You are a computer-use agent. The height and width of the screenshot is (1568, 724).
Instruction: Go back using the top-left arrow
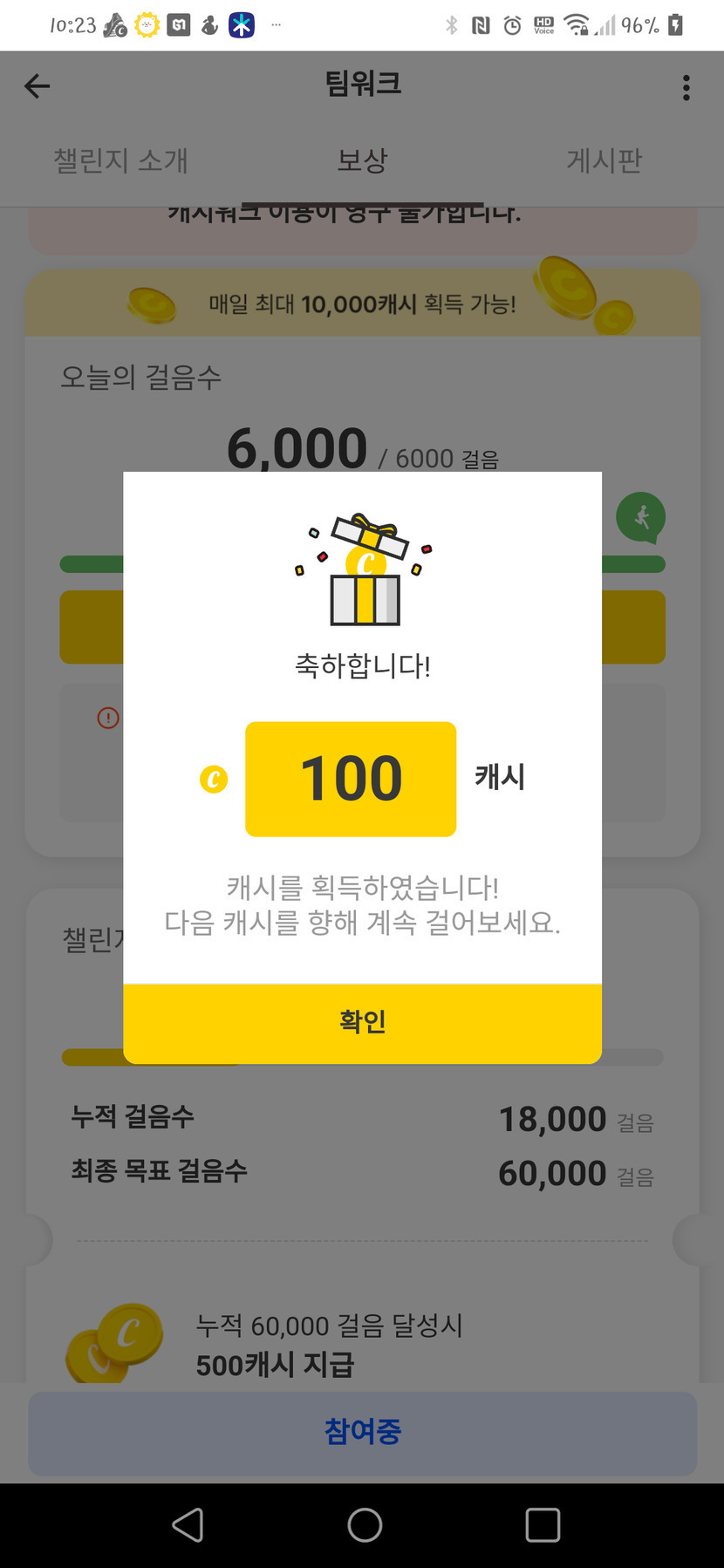coord(38,86)
